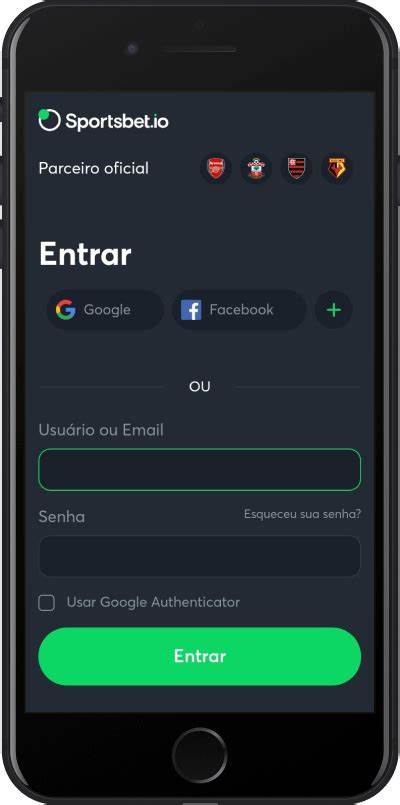Check the Usar Google Authenticator box
Image resolution: width=400 pixels, height=805 pixels.
(47, 603)
